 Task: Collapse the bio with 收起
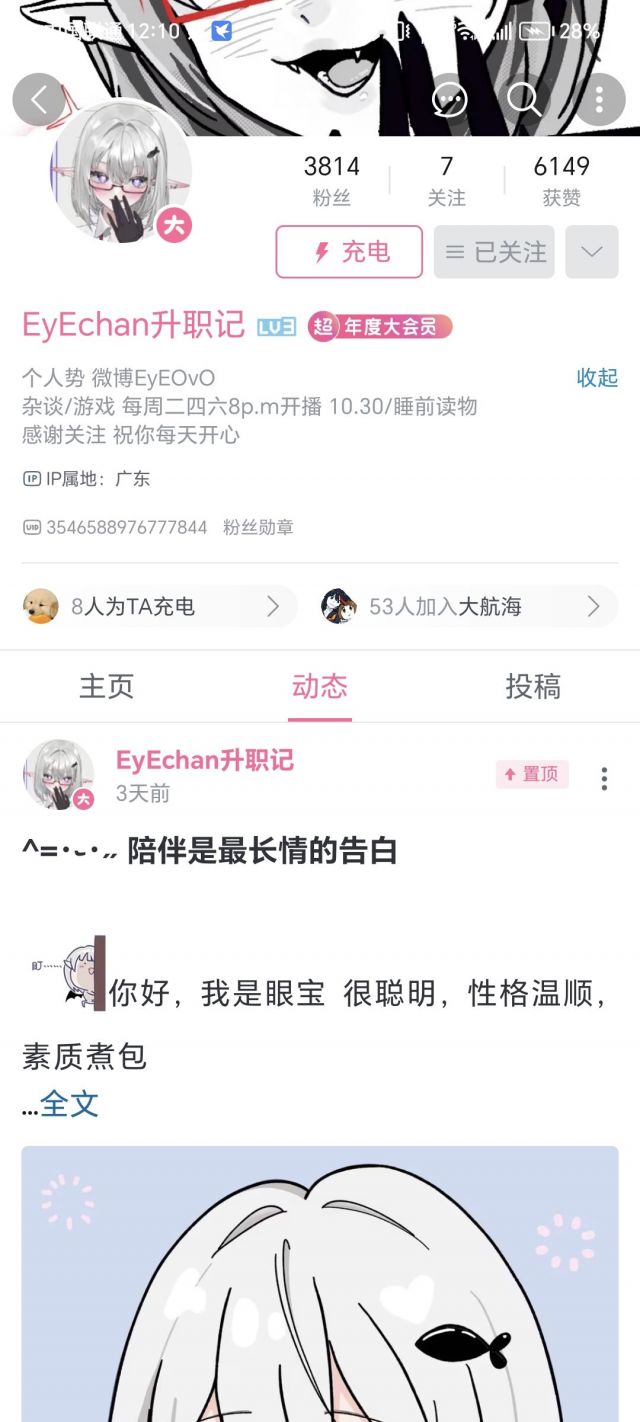[597, 378]
